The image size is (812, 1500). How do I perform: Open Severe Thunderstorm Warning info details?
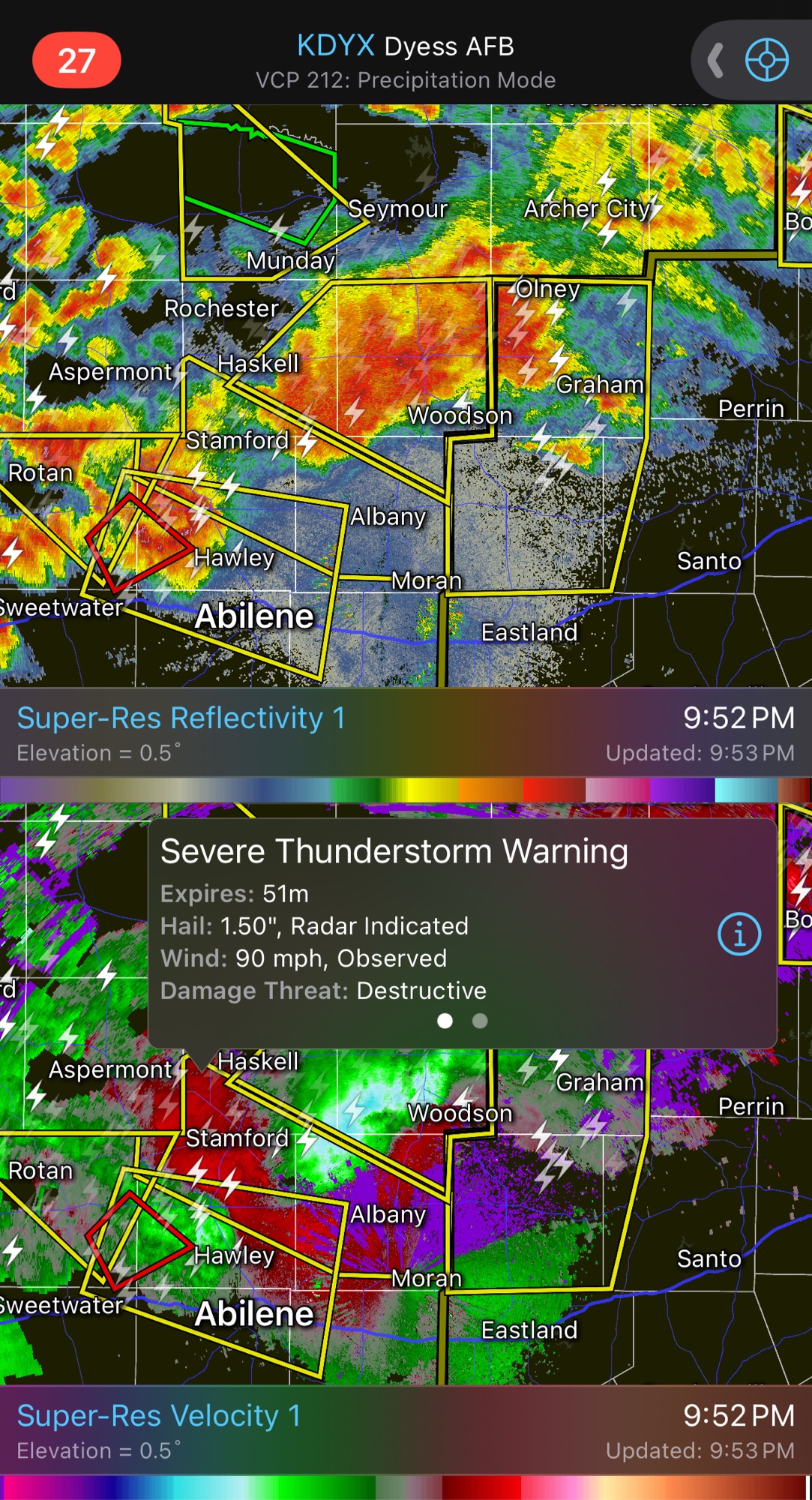pyautogui.click(x=739, y=934)
